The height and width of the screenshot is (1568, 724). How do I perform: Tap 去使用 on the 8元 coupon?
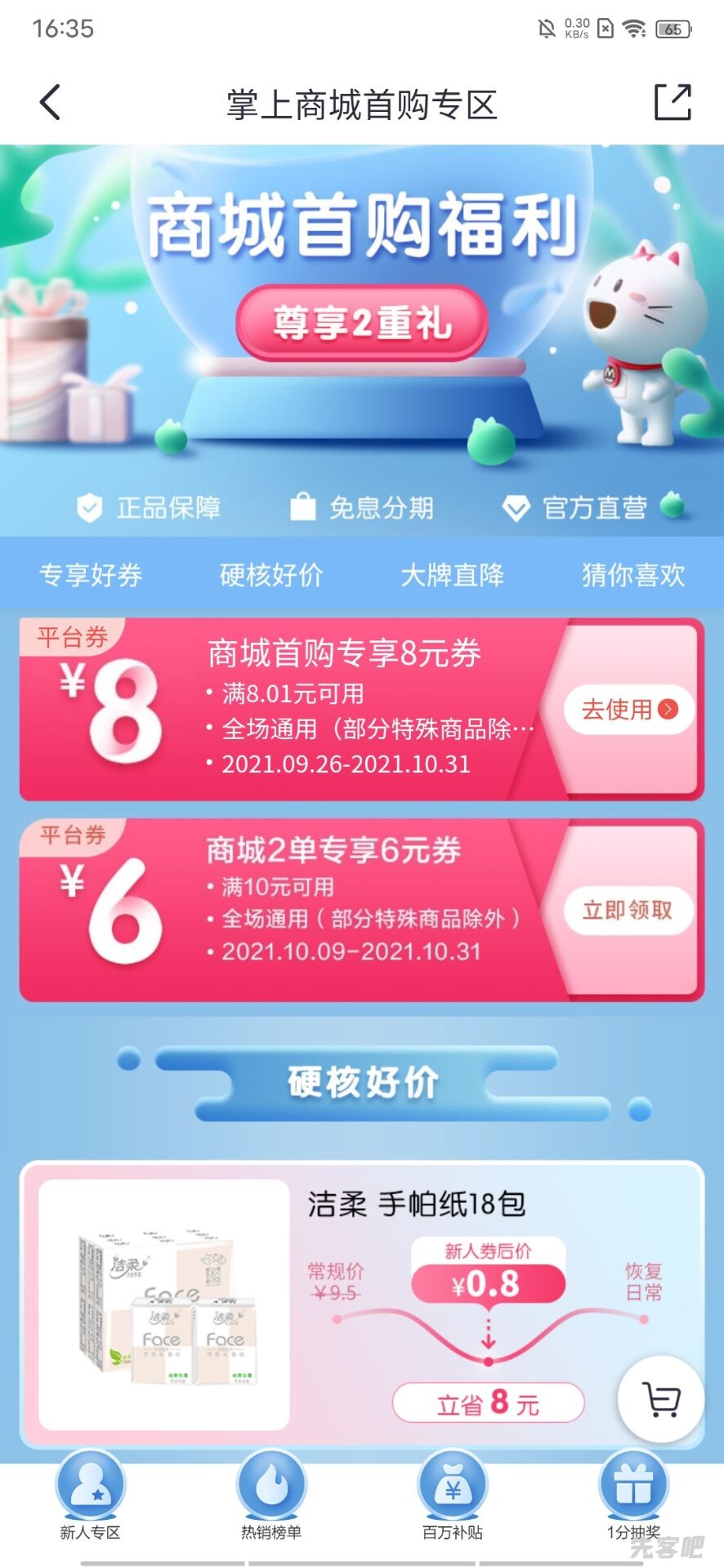pyautogui.click(x=628, y=709)
